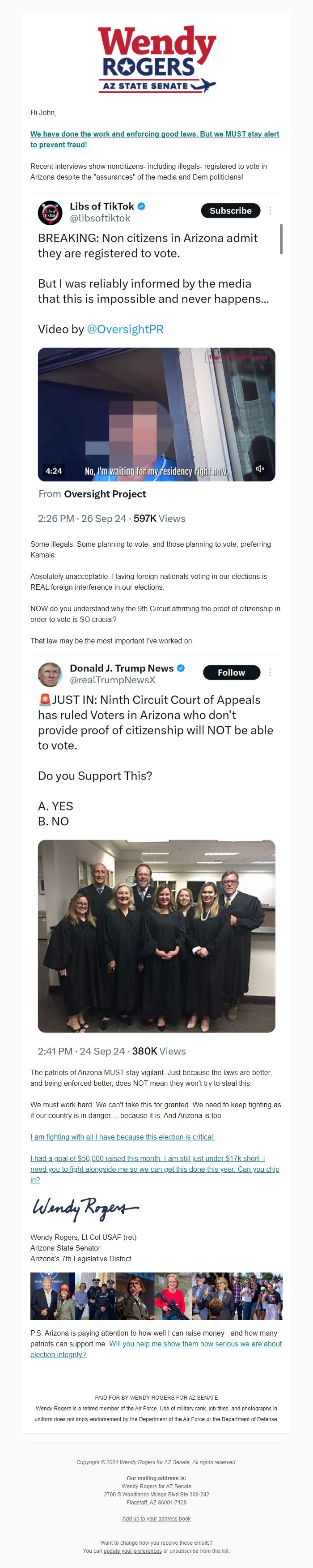Viewport: 313px width, 1568px height.
Task: Open overflow menu on Libs of TikTok post
Action: point(270,210)
